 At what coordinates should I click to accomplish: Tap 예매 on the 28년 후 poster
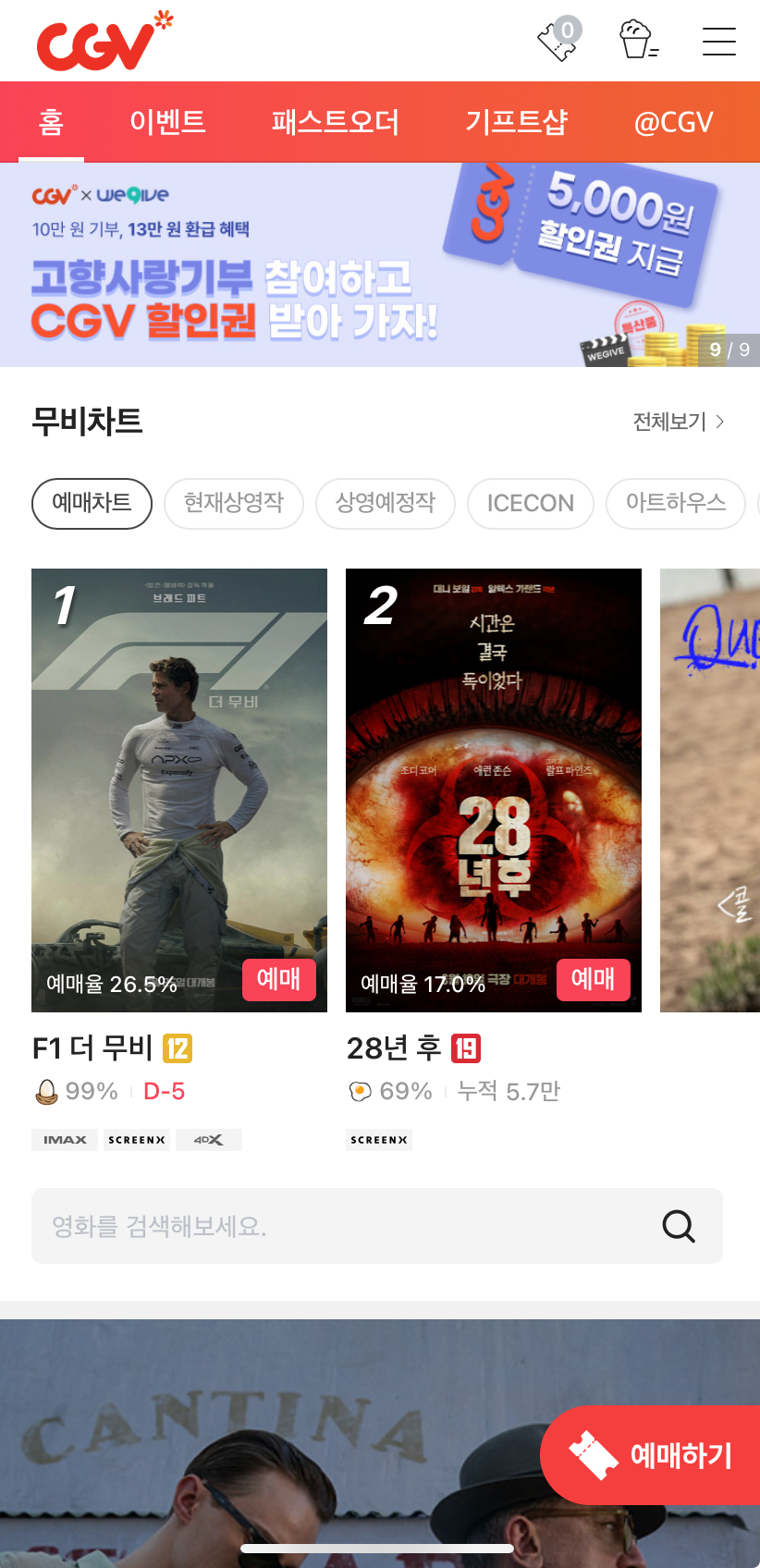coord(593,980)
